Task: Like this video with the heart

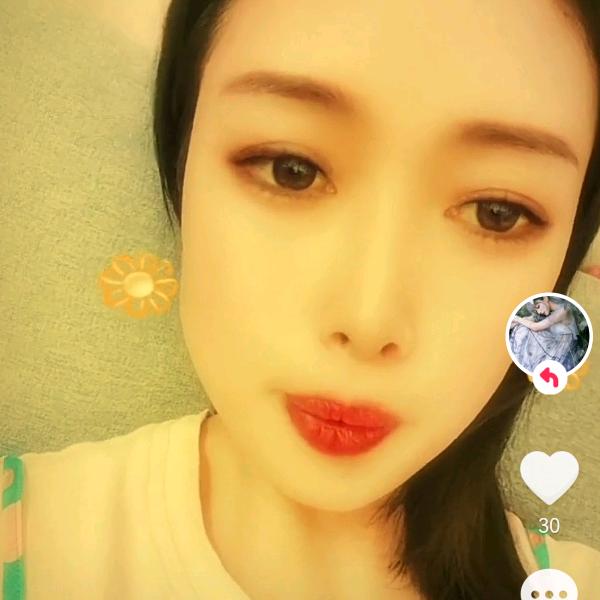Action: [x=549, y=477]
